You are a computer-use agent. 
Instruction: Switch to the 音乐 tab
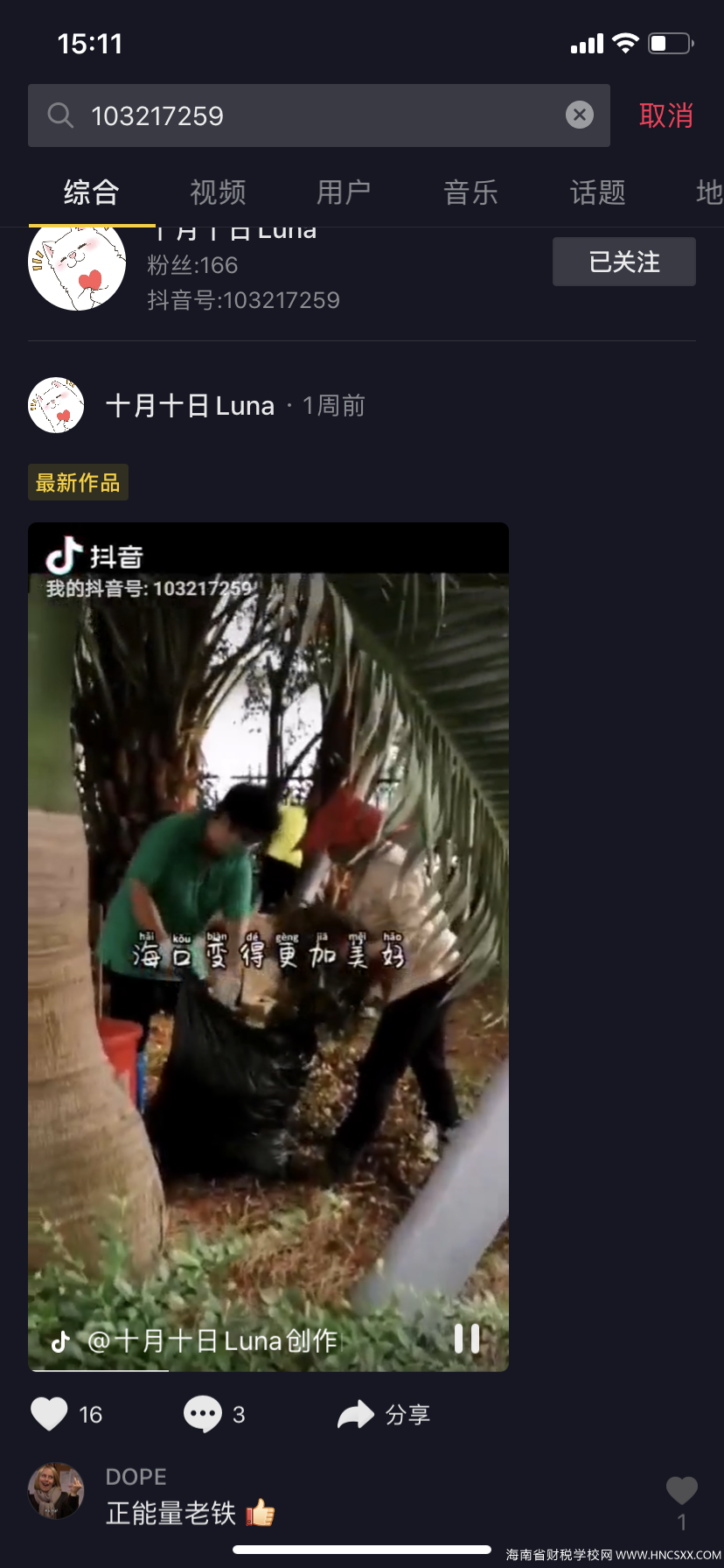coord(470,192)
